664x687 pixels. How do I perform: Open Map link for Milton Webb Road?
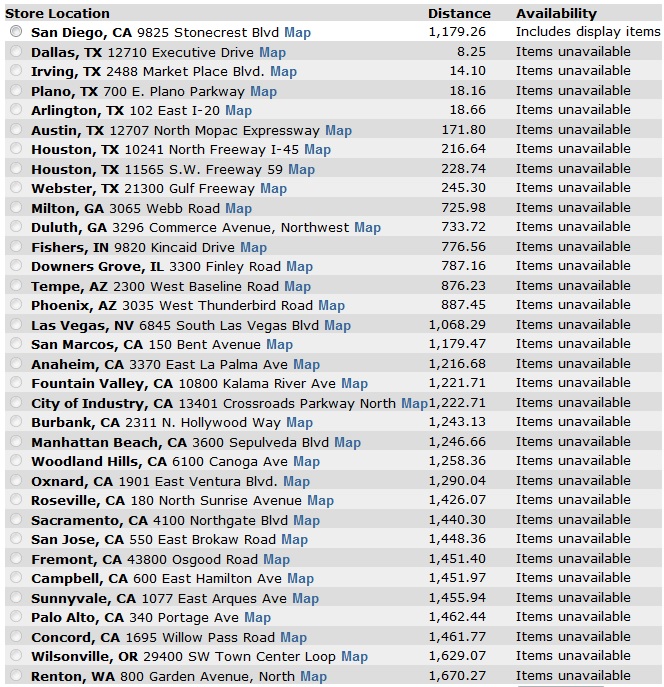point(238,208)
